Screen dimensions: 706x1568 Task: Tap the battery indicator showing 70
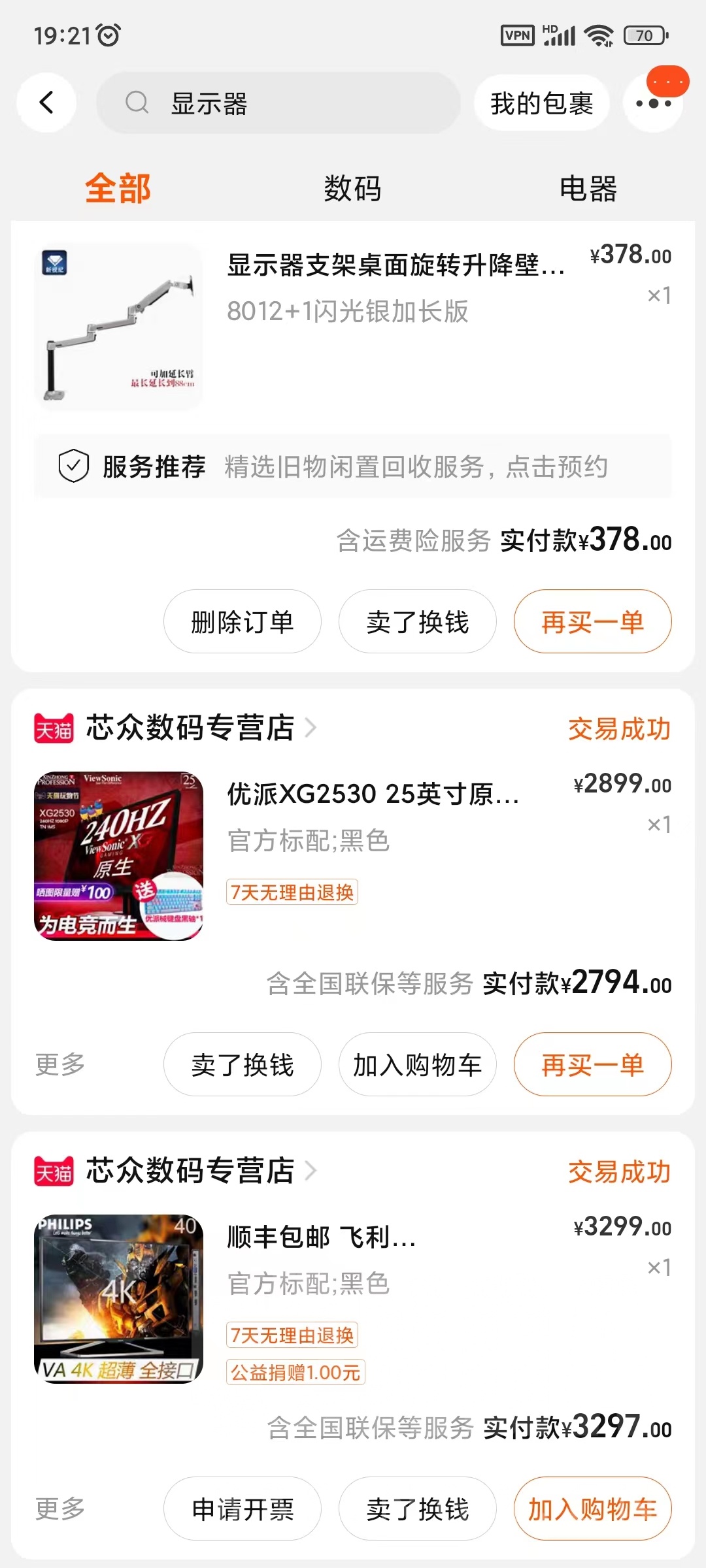coord(644,34)
